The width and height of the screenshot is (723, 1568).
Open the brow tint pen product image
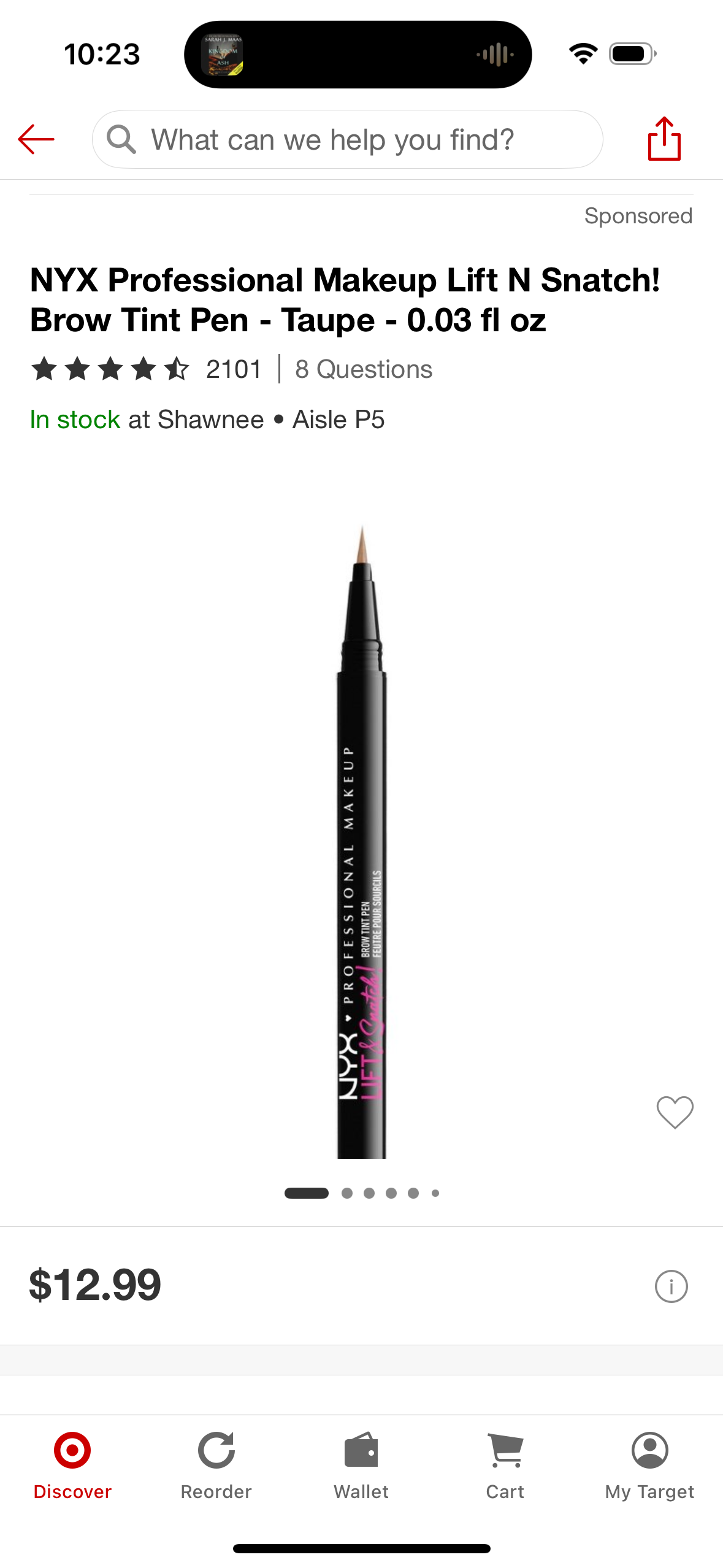point(362,840)
